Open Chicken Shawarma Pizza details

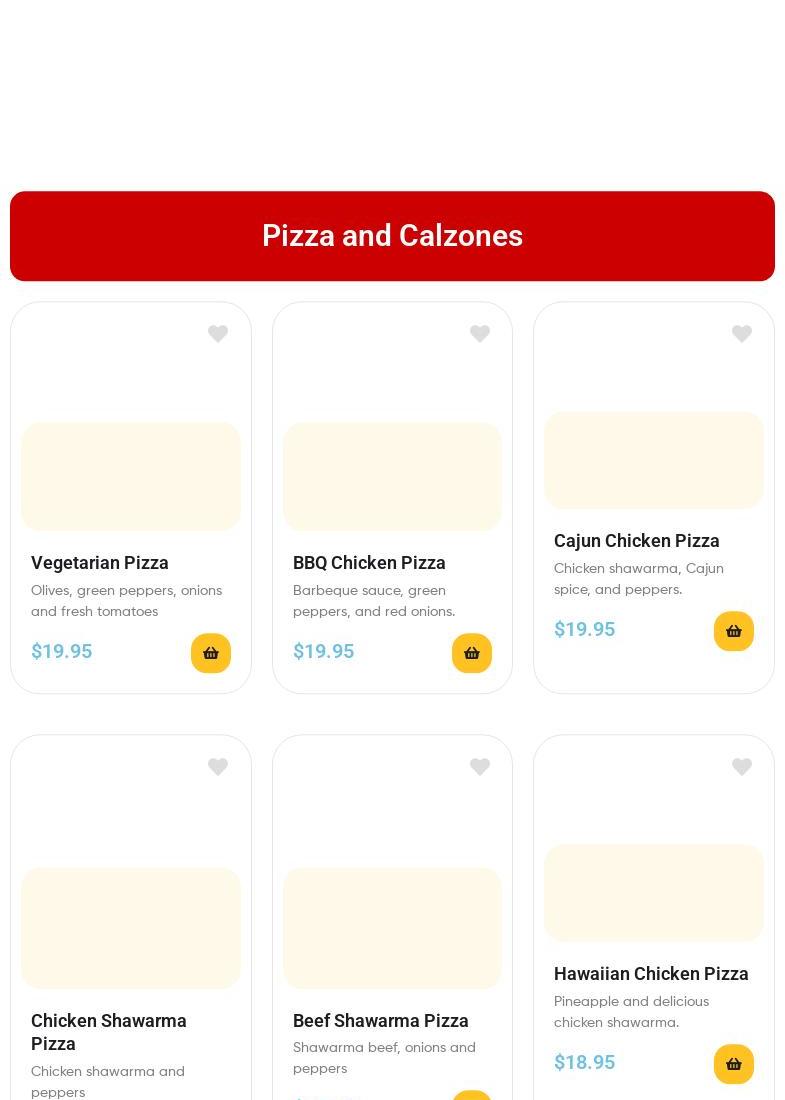tap(109, 1031)
